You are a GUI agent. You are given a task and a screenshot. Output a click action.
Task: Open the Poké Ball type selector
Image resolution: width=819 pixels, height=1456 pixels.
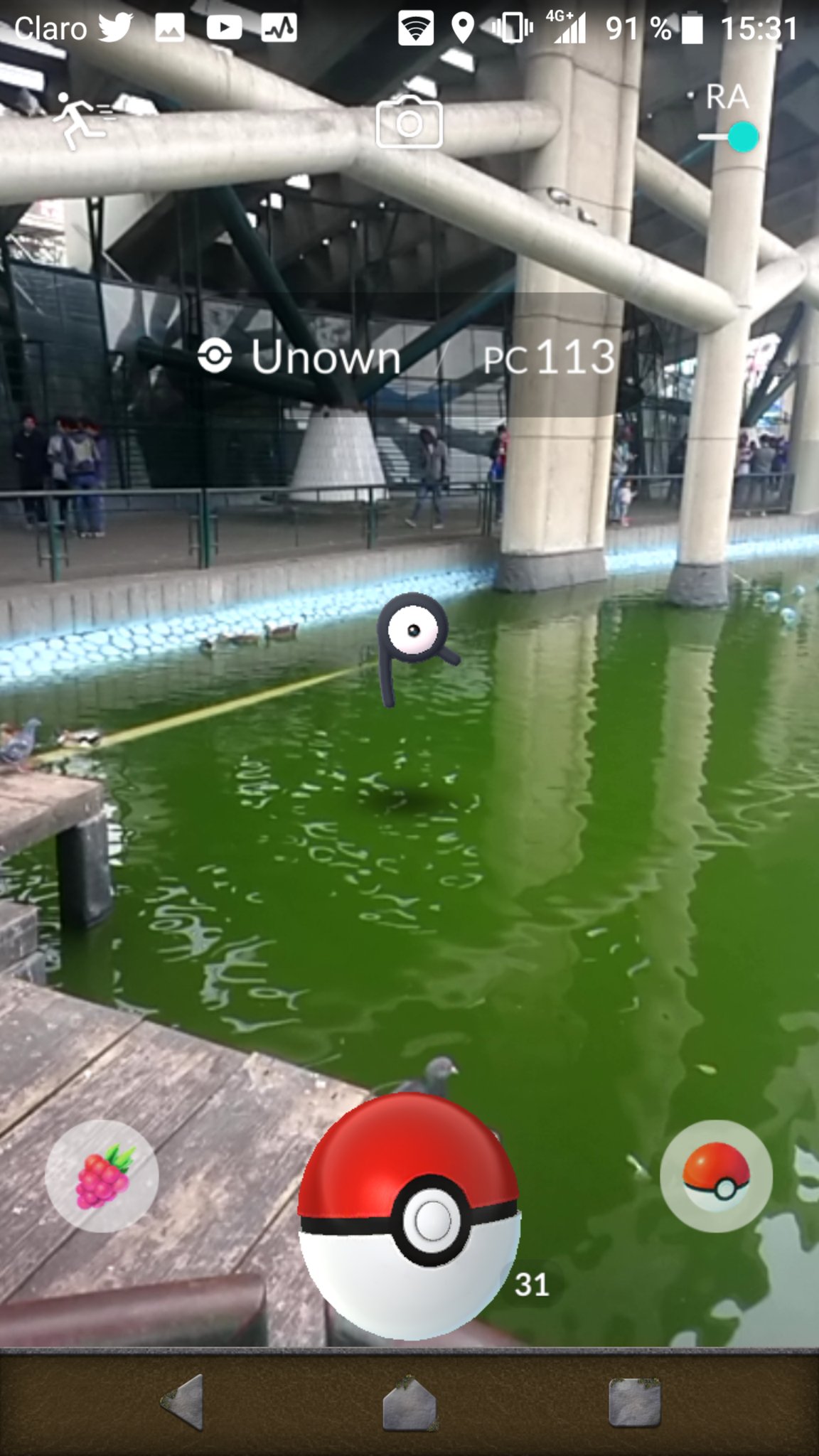pos(715,1175)
